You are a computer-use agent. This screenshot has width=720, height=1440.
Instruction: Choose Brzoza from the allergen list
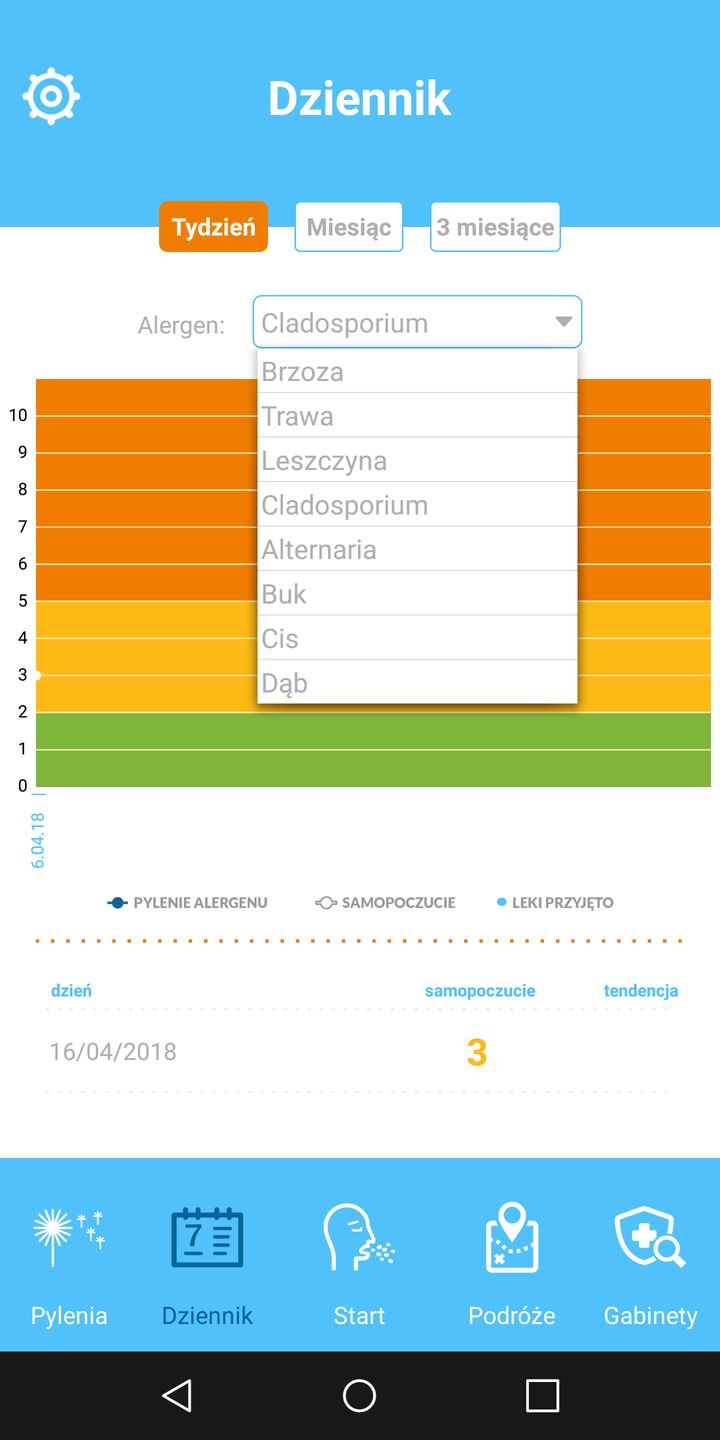pyautogui.click(x=417, y=372)
